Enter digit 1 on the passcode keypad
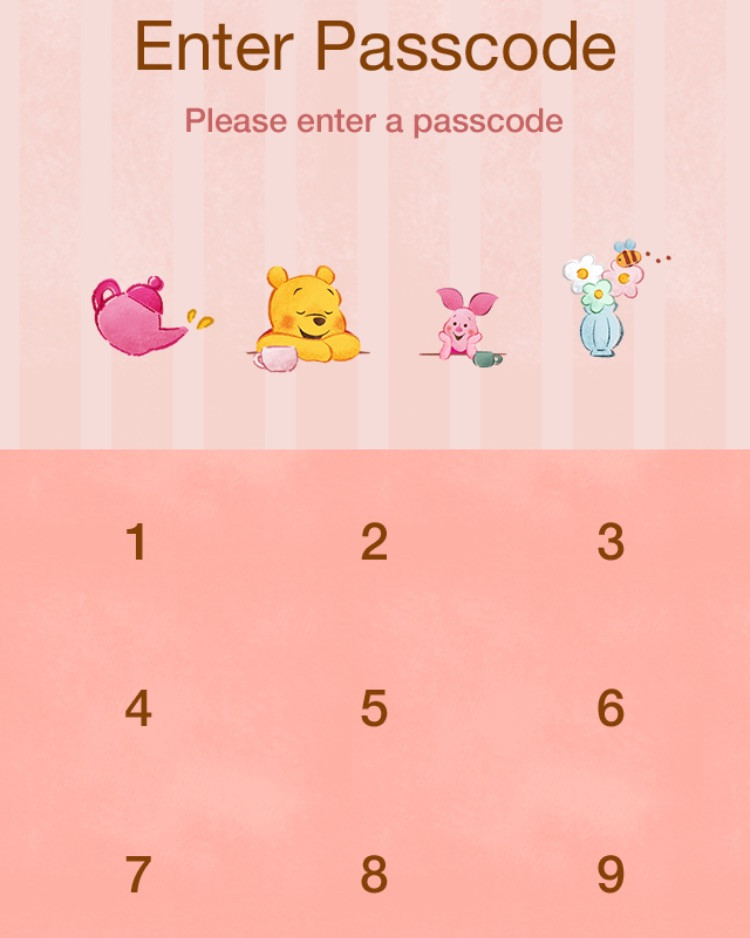 point(137,542)
